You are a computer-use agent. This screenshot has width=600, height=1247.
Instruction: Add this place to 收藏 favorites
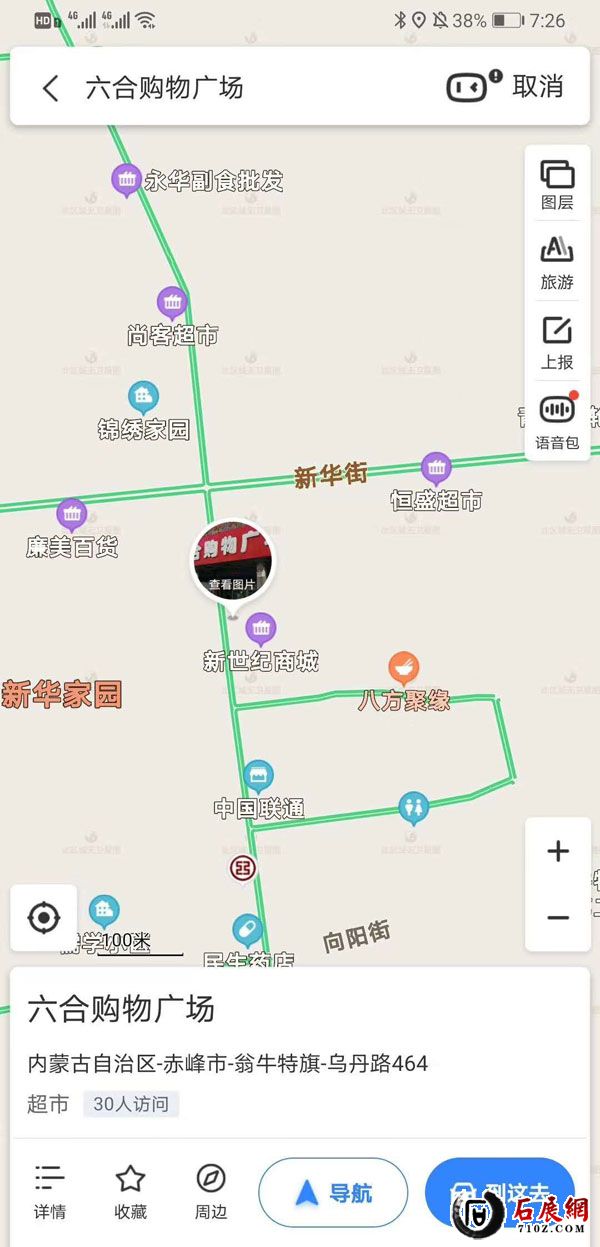(131, 1191)
